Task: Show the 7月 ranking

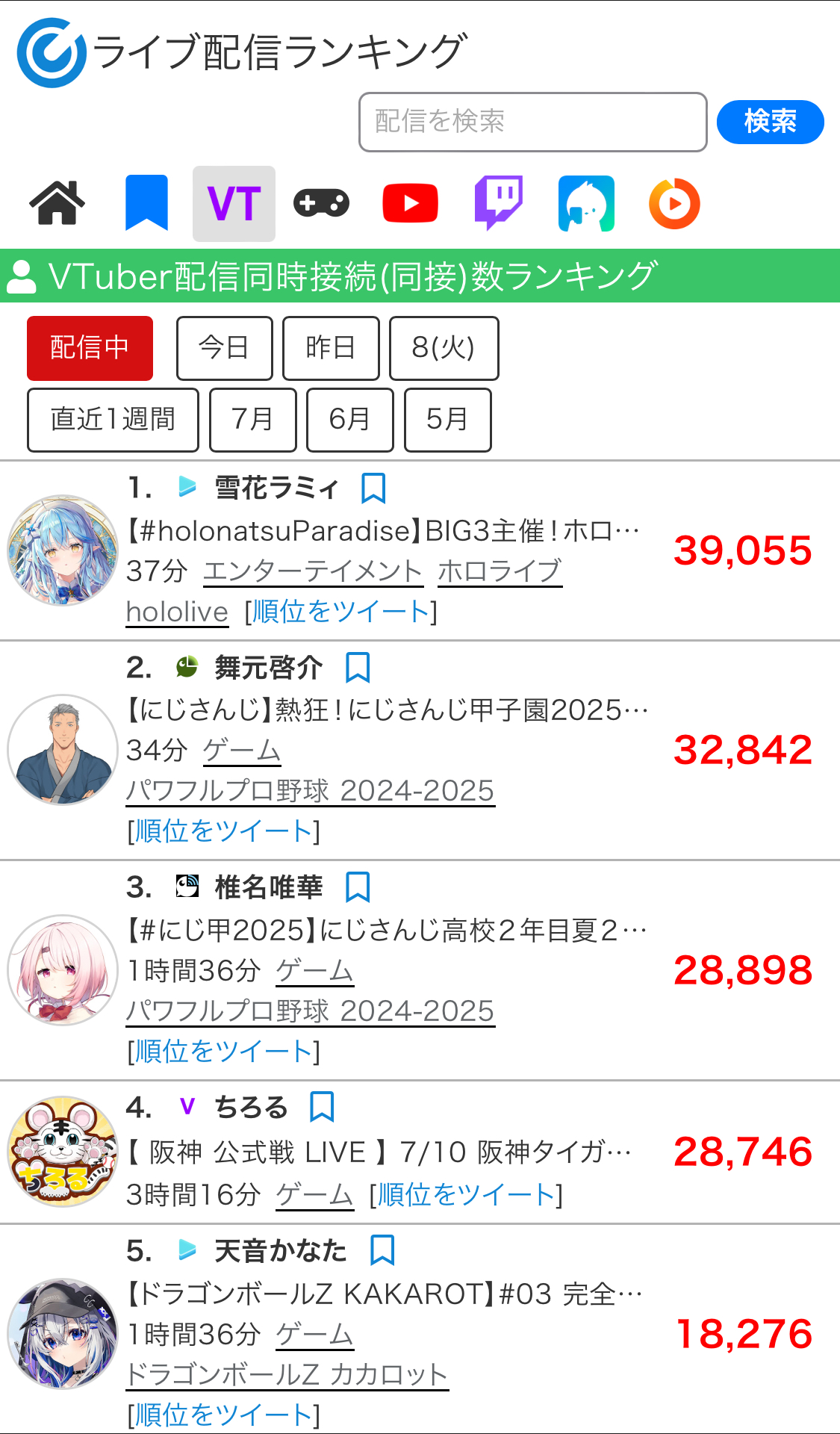Action: [253, 420]
